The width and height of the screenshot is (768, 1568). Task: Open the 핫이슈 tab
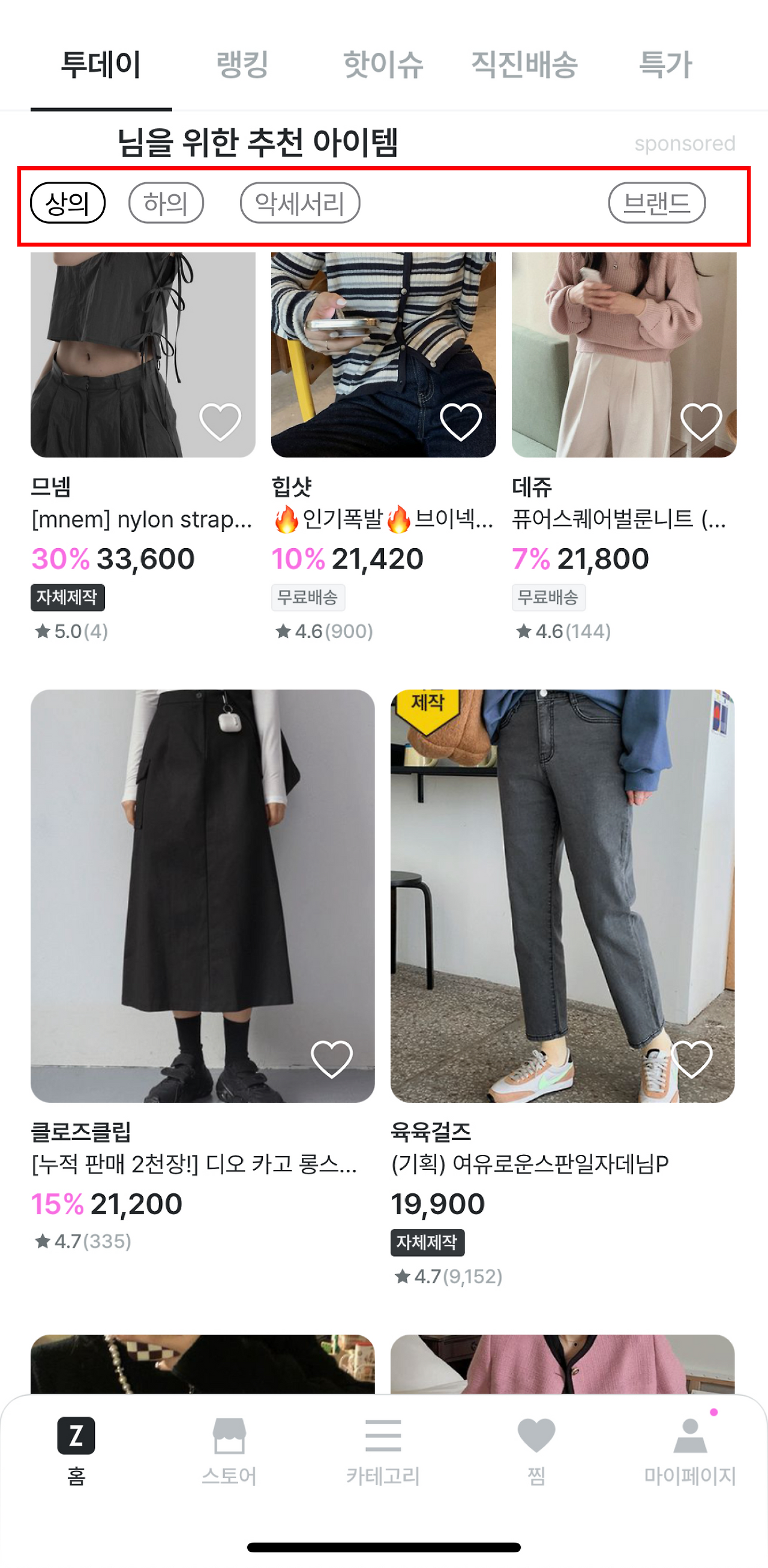pos(382,65)
